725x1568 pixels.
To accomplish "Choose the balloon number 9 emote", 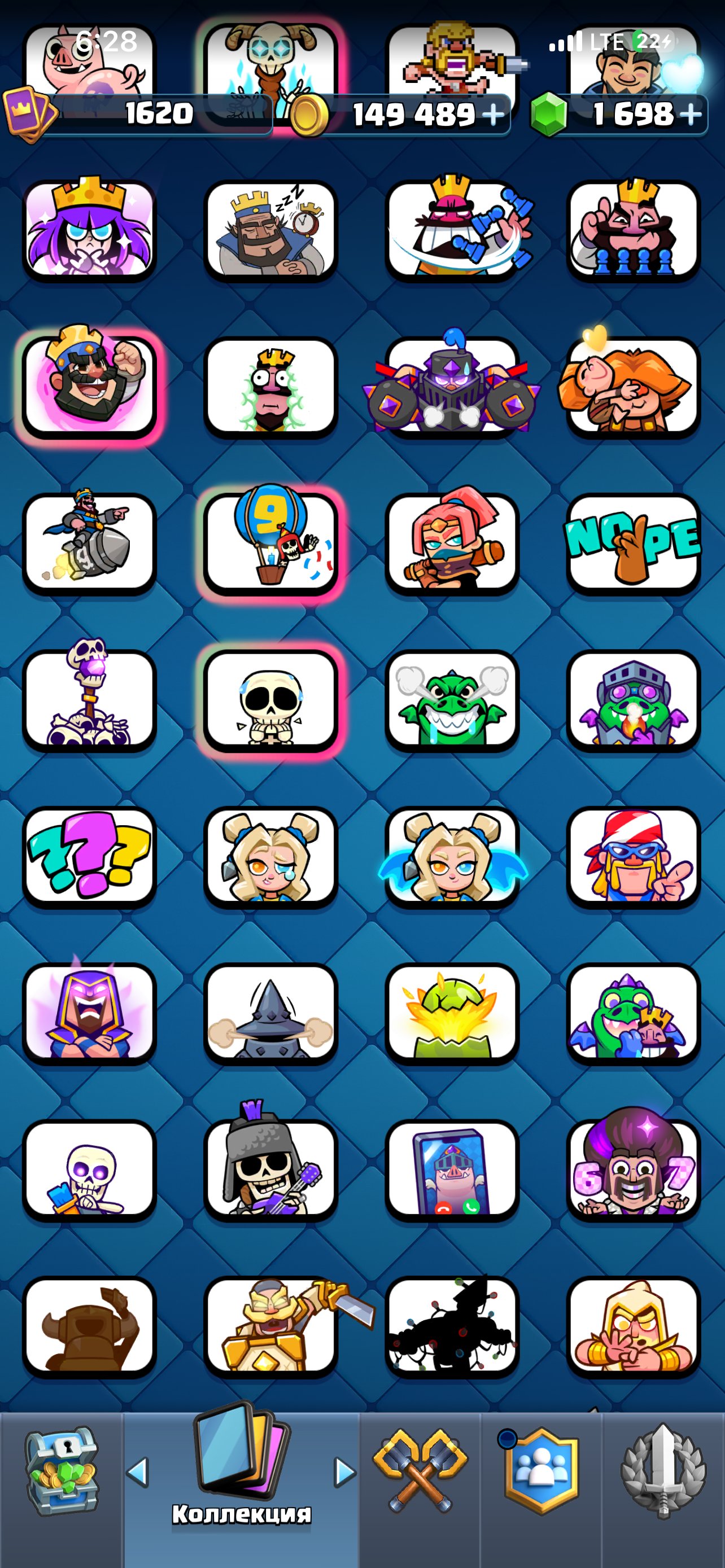I will coord(270,543).
